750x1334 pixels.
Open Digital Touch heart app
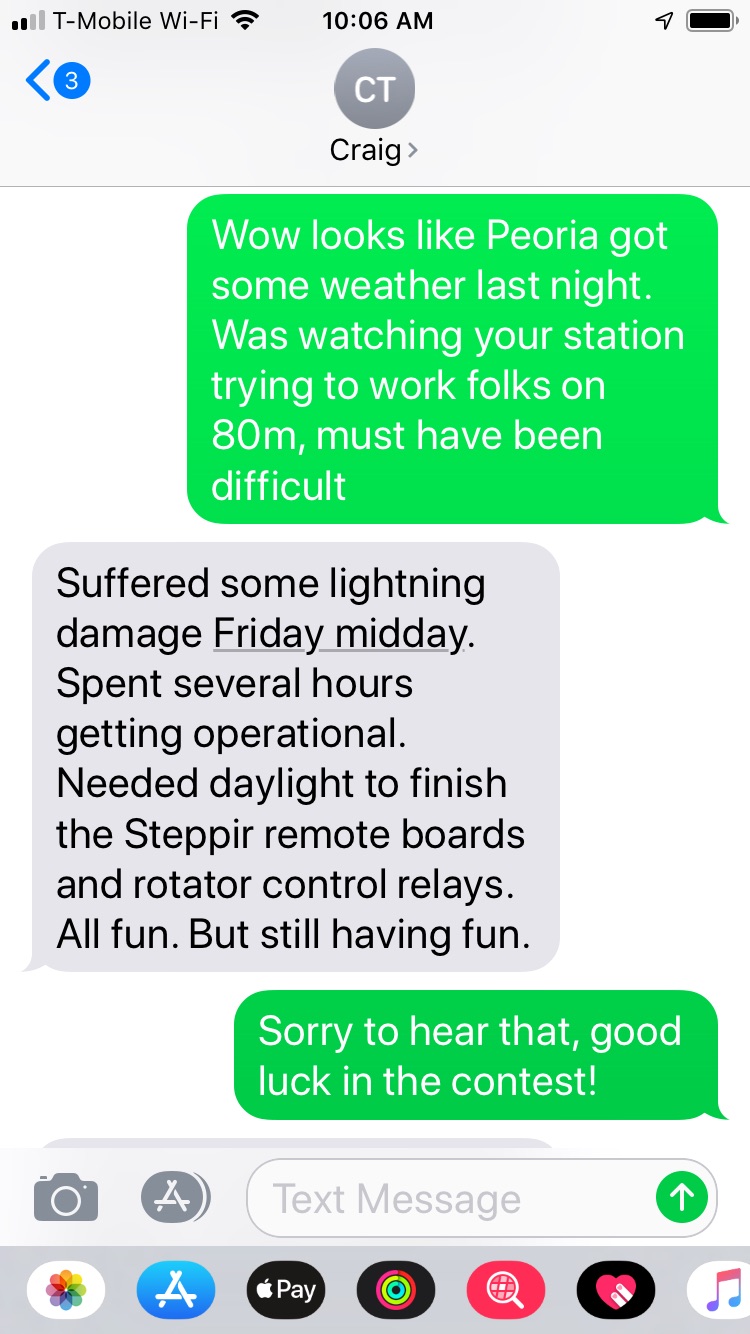615,1290
